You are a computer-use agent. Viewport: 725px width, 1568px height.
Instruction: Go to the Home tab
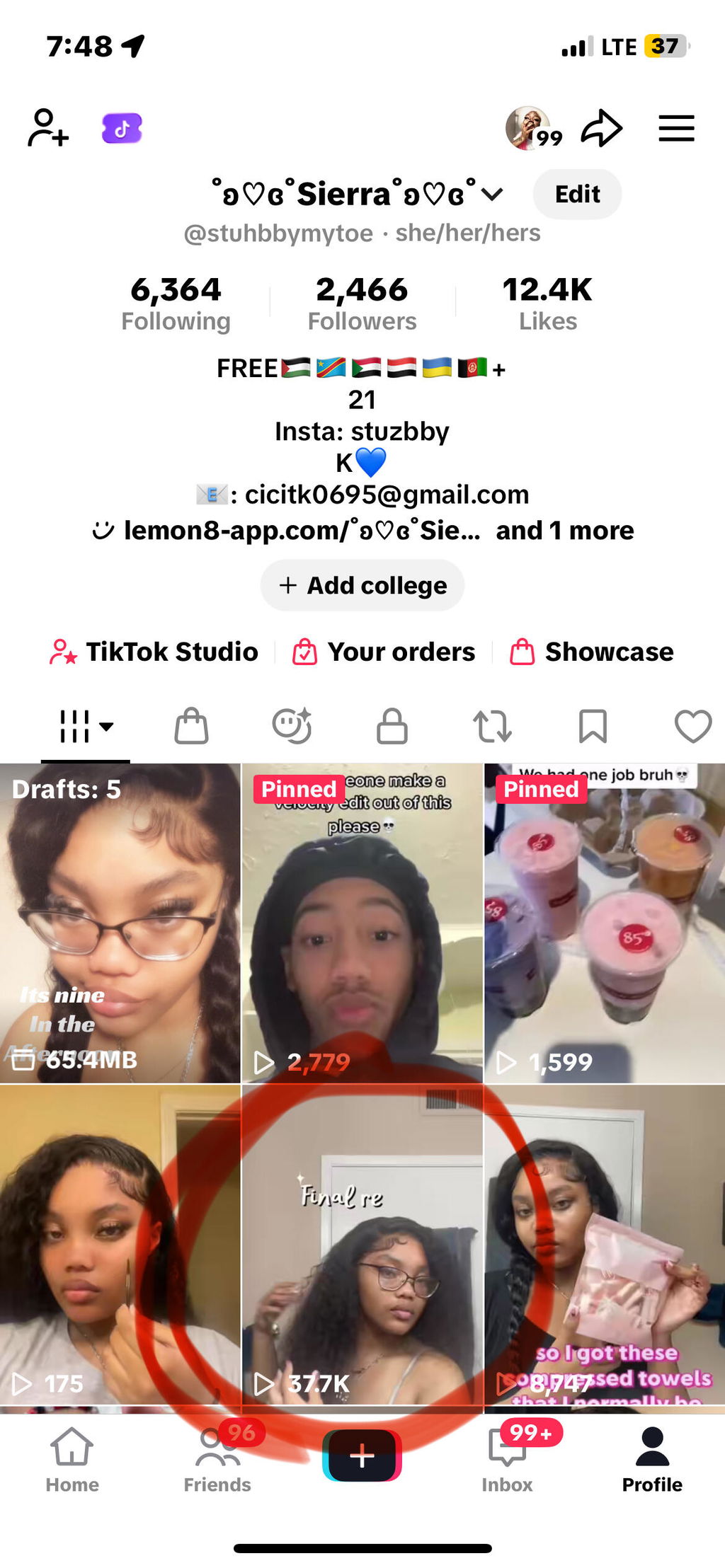tap(72, 1460)
